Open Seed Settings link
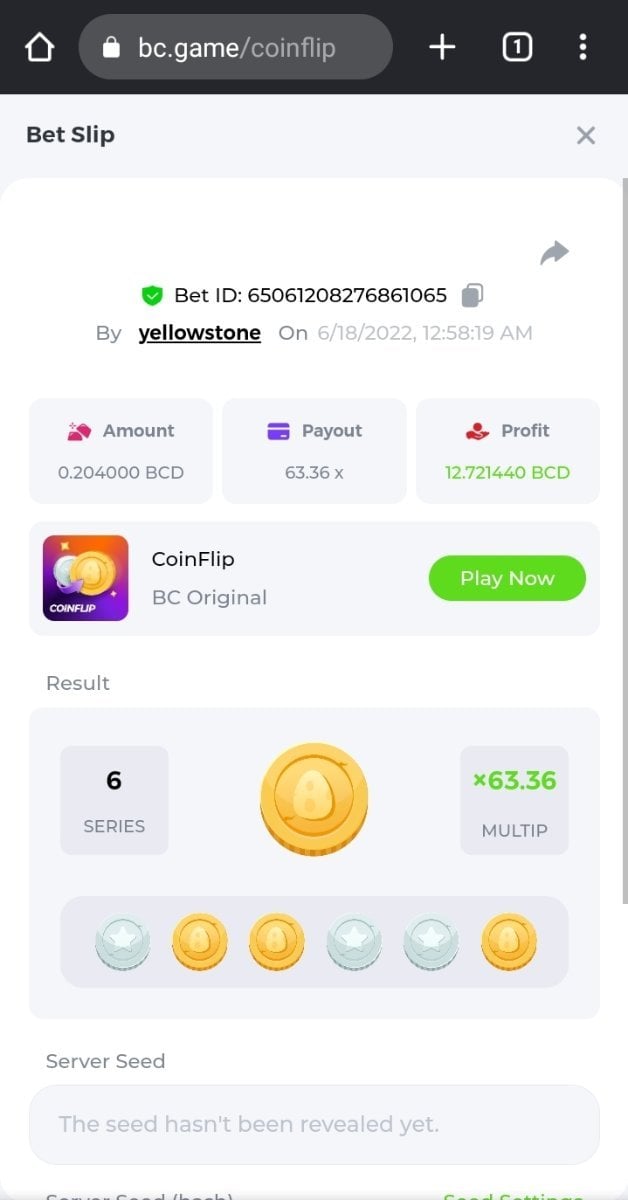Screen dimensions: 628x1200 click(513, 1195)
